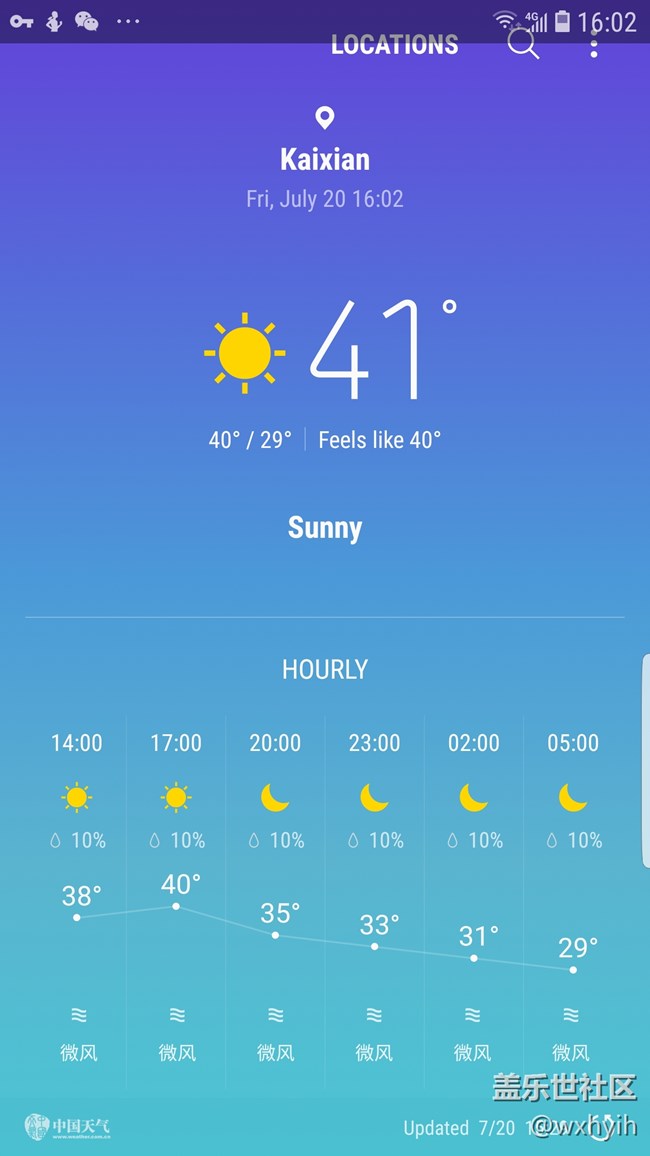This screenshot has width=650, height=1156.
Task: Open the three-dot overflow menu
Action: point(594,44)
